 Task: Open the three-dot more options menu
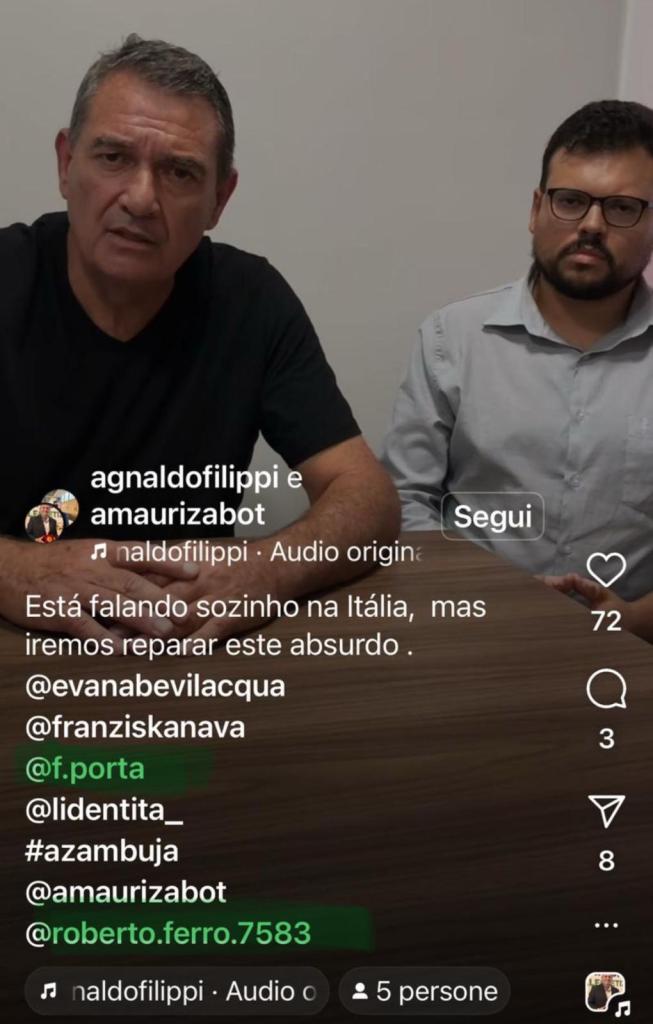pyautogui.click(x=606, y=925)
